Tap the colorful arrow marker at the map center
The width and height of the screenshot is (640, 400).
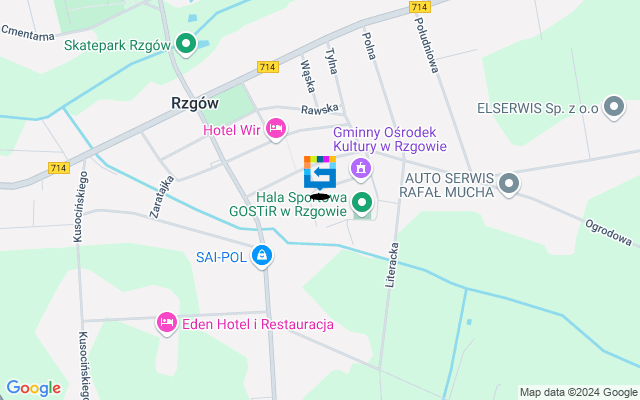click(320, 172)
